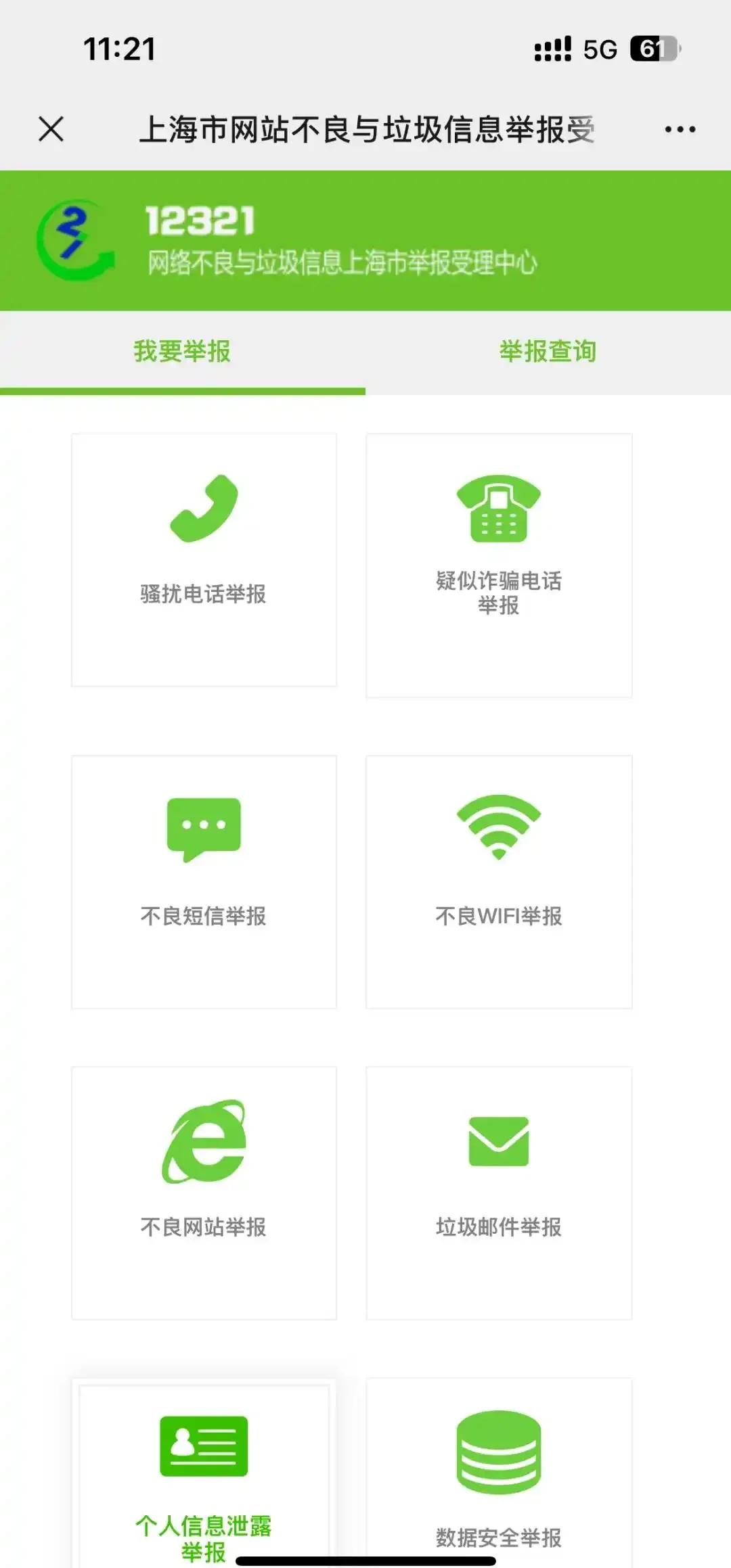Open 垃圾邮件举报 card
The width and height of the screenshot is (731, 1568).
tap(499, 1193)
